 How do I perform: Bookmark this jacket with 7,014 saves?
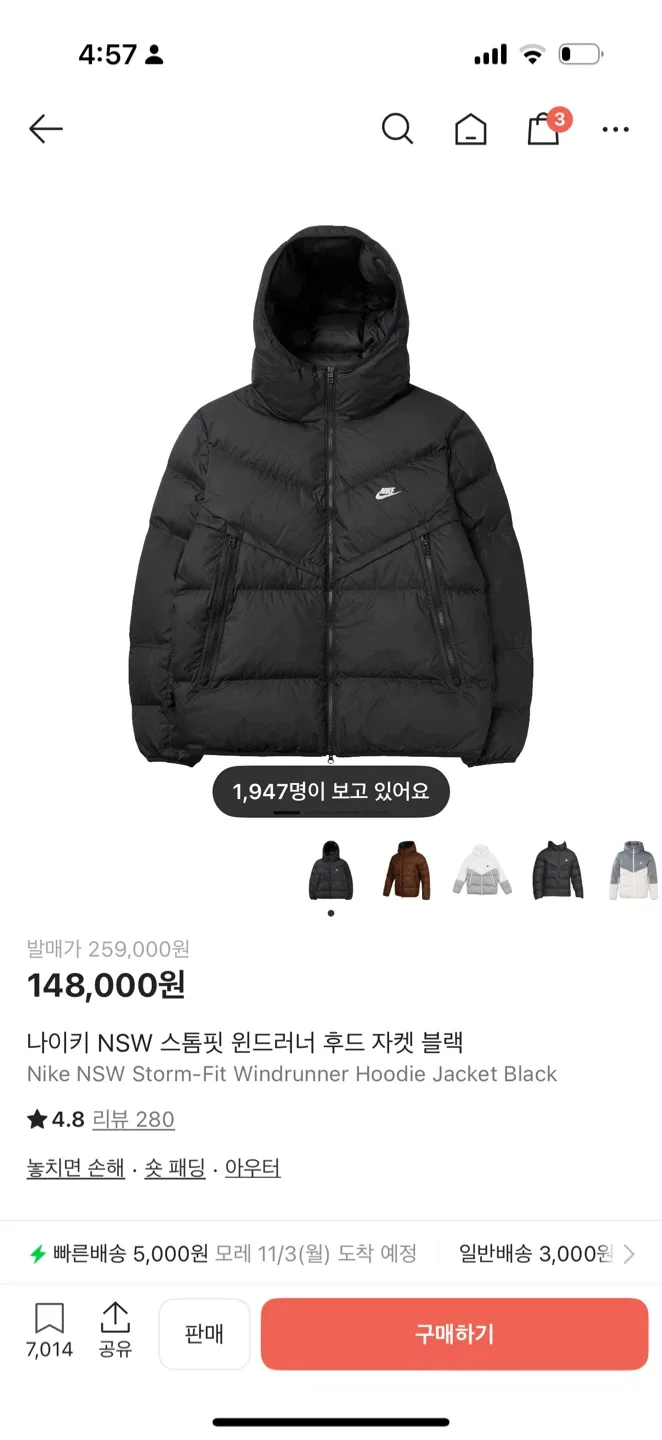[x=49, y=1329]
